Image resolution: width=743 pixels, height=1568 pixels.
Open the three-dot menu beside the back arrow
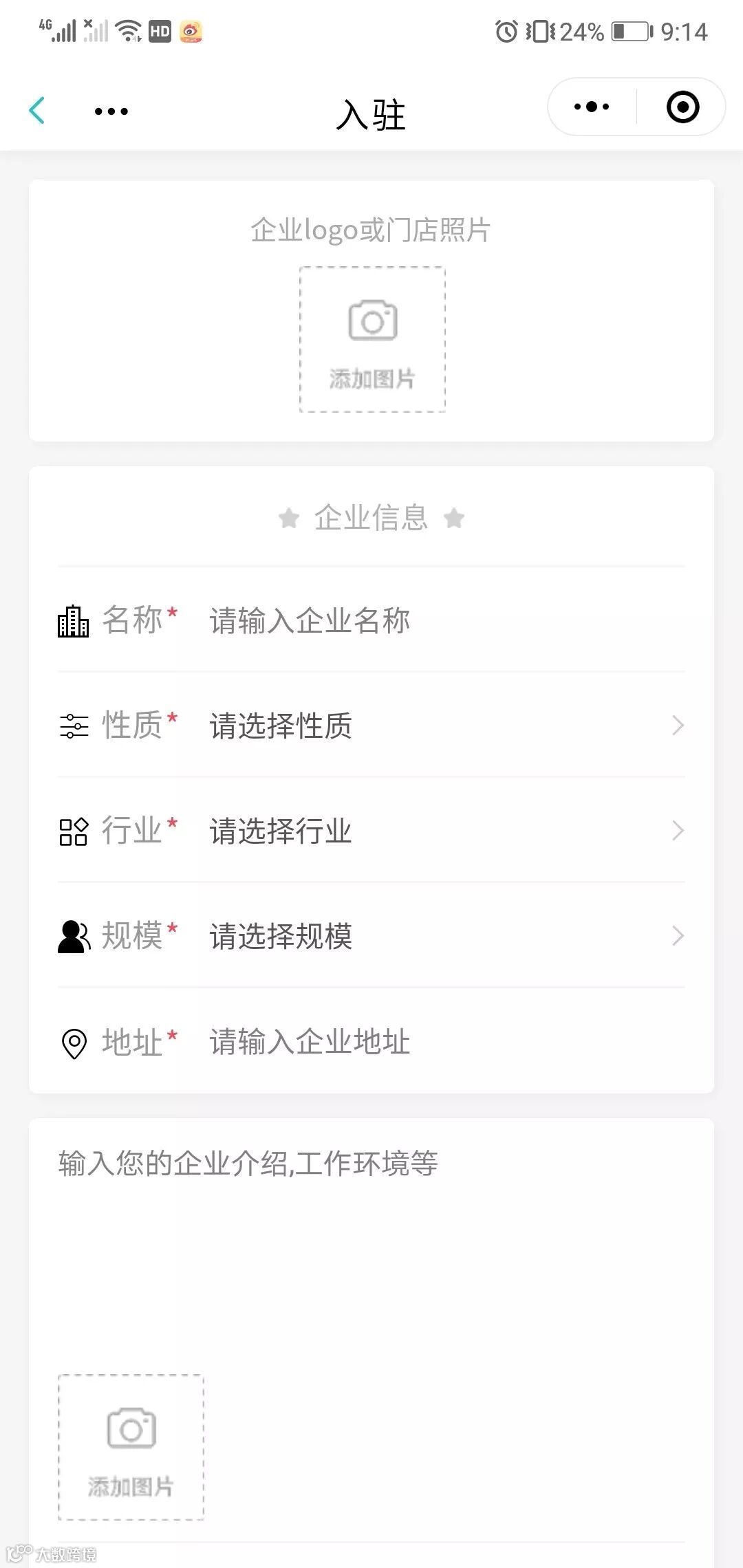(x=111, y=111)
